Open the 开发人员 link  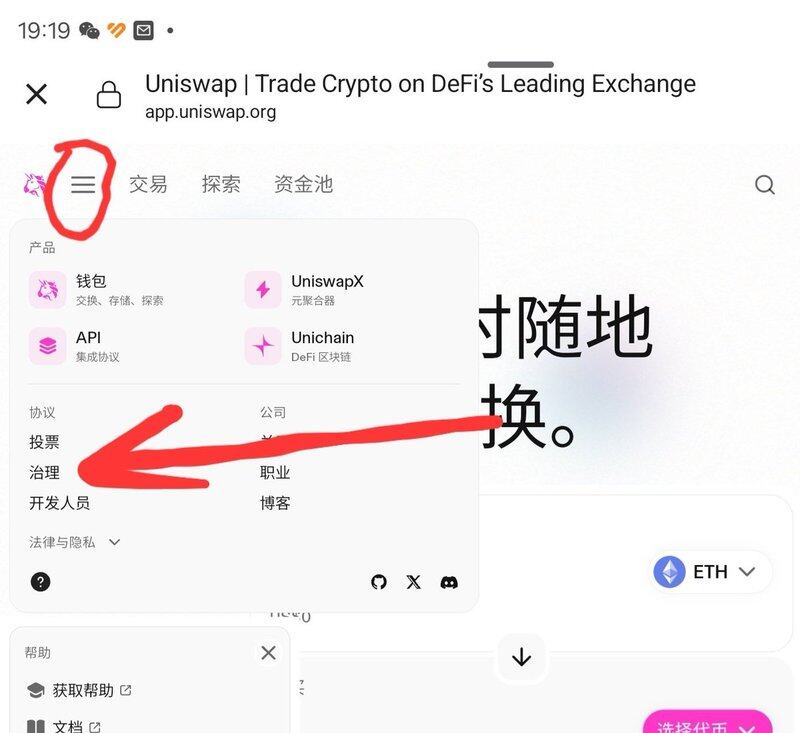tap(60, 503)
